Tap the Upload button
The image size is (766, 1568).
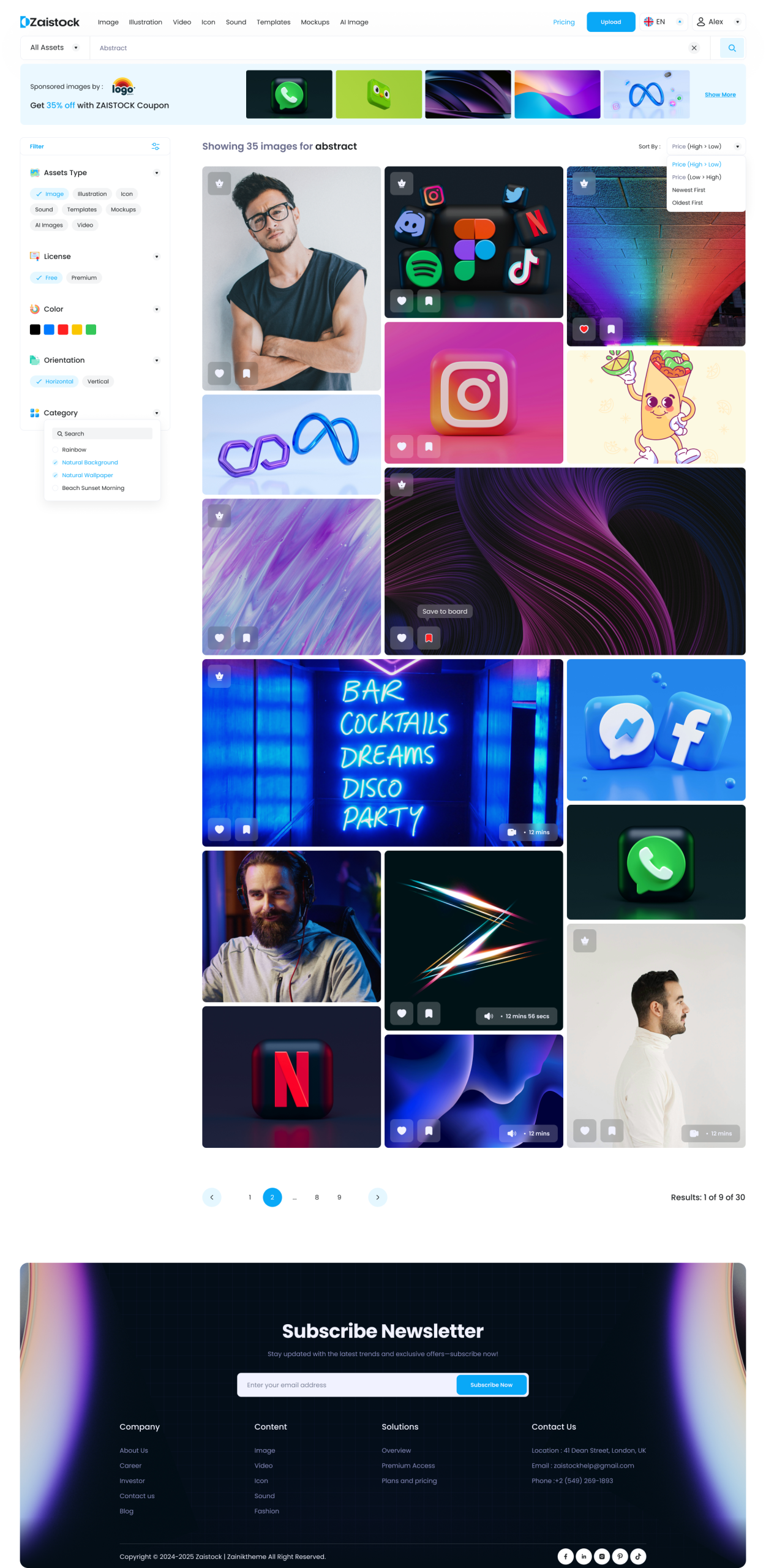pos(610,22)
